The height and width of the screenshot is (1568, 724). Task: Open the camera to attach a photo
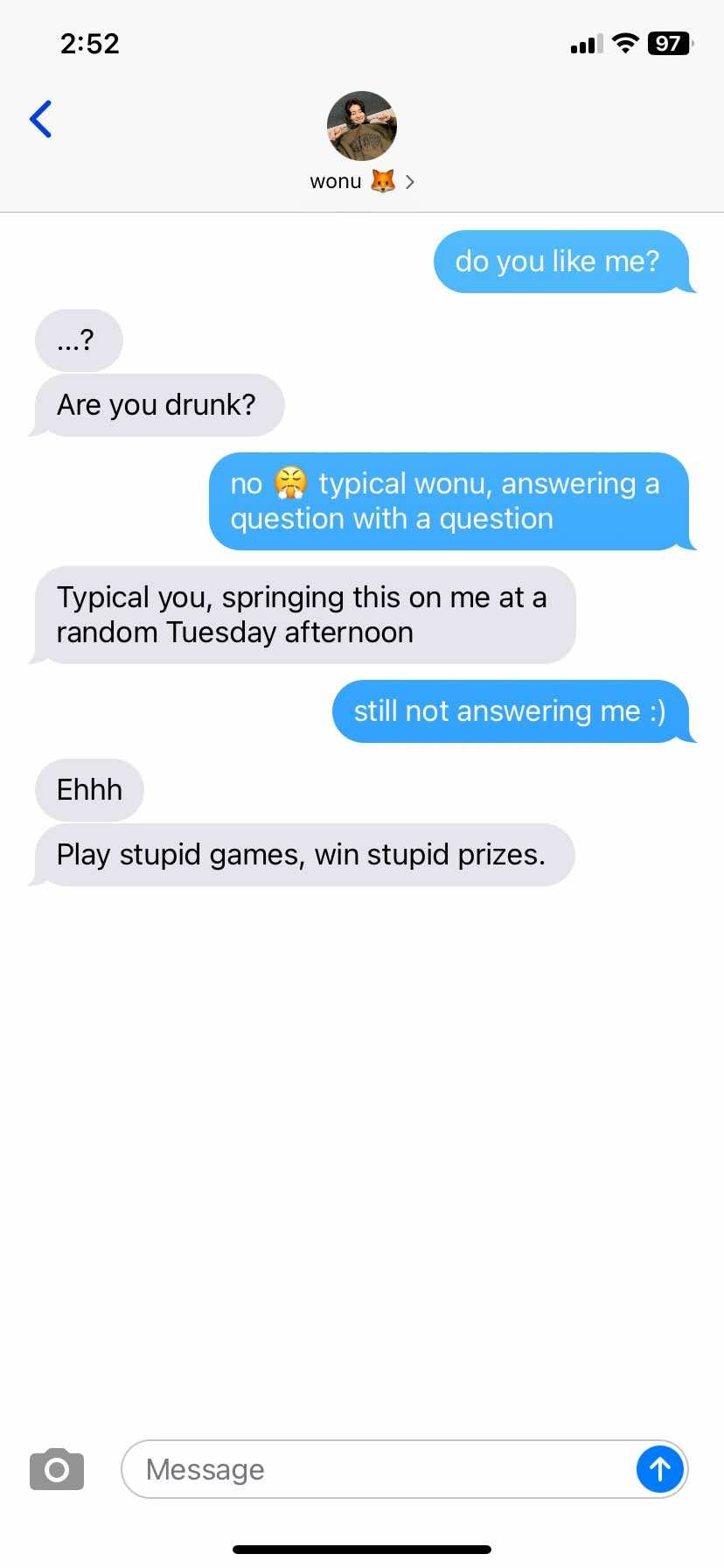coord(57,1469)
